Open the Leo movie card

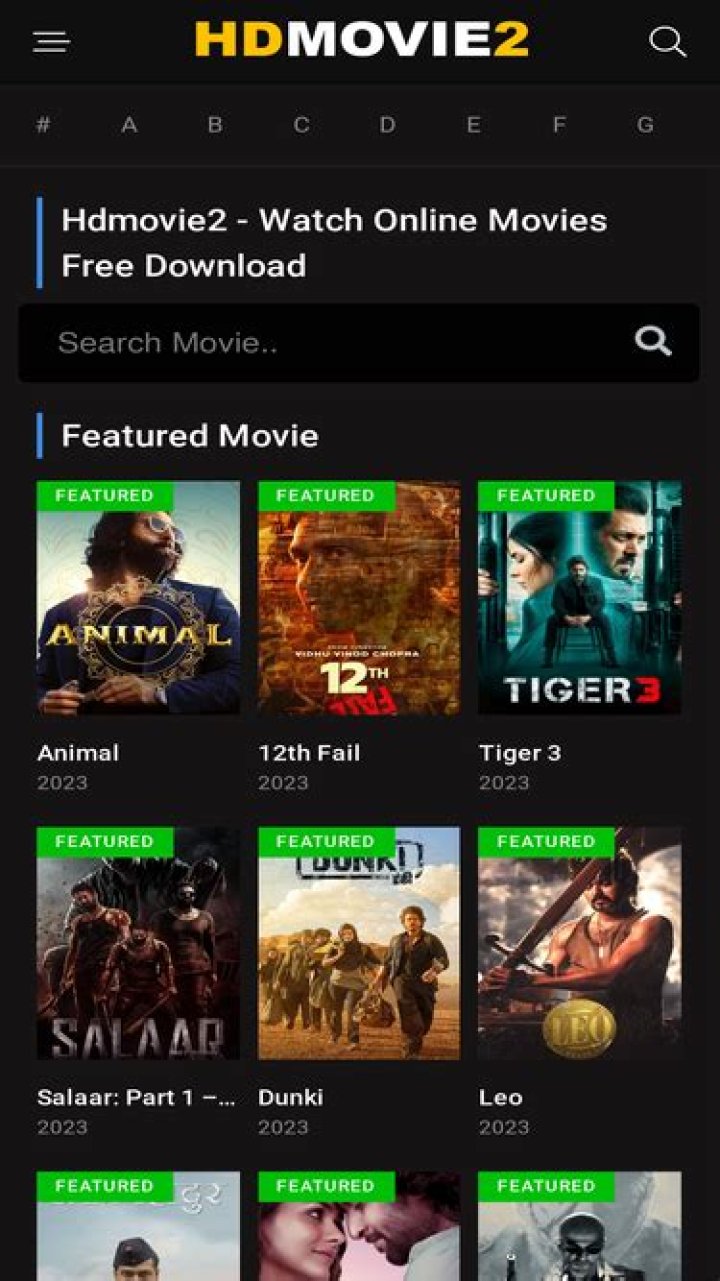(579, 943)
